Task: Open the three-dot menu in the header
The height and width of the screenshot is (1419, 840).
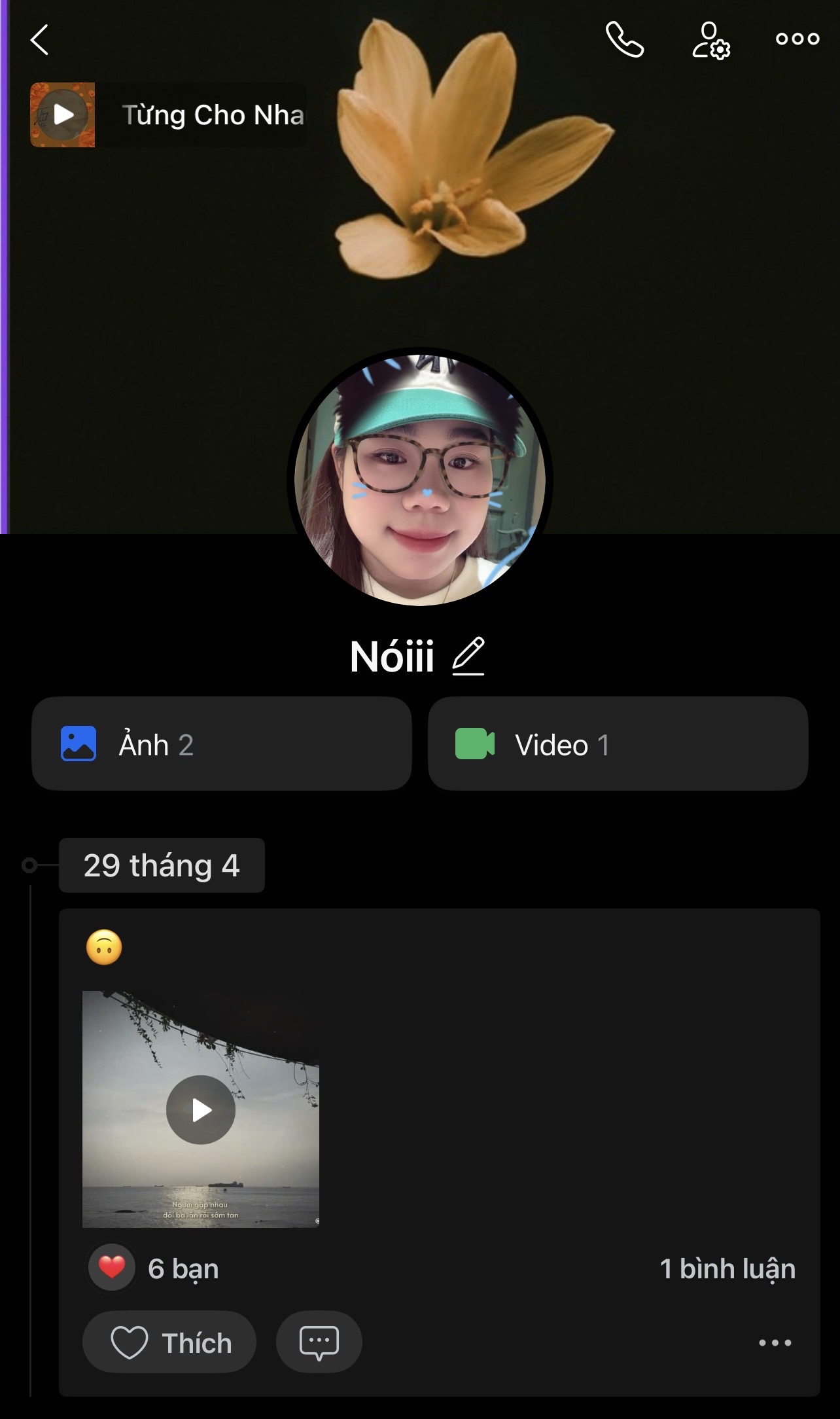Action: pos(797,39)
